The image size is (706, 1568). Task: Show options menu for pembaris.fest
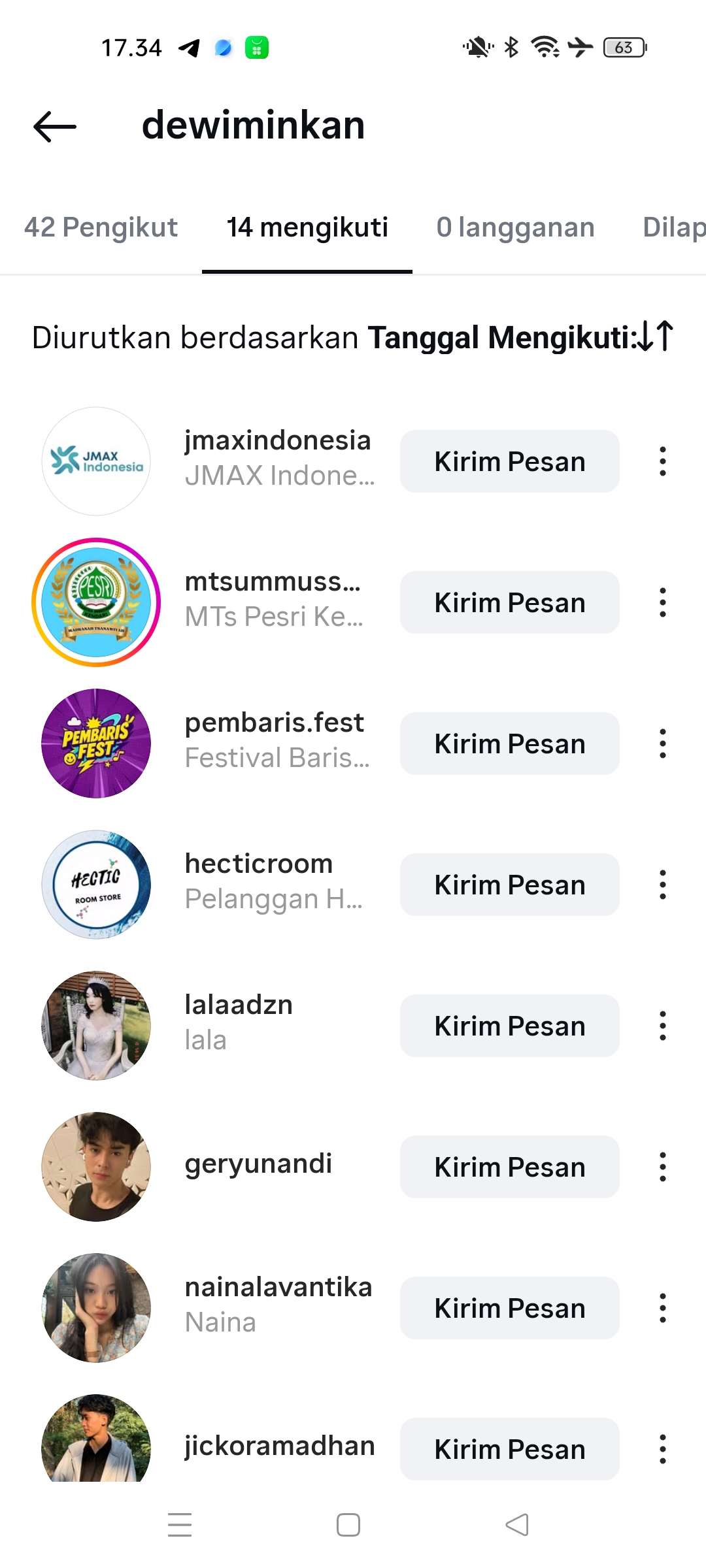tap(663, 743)
